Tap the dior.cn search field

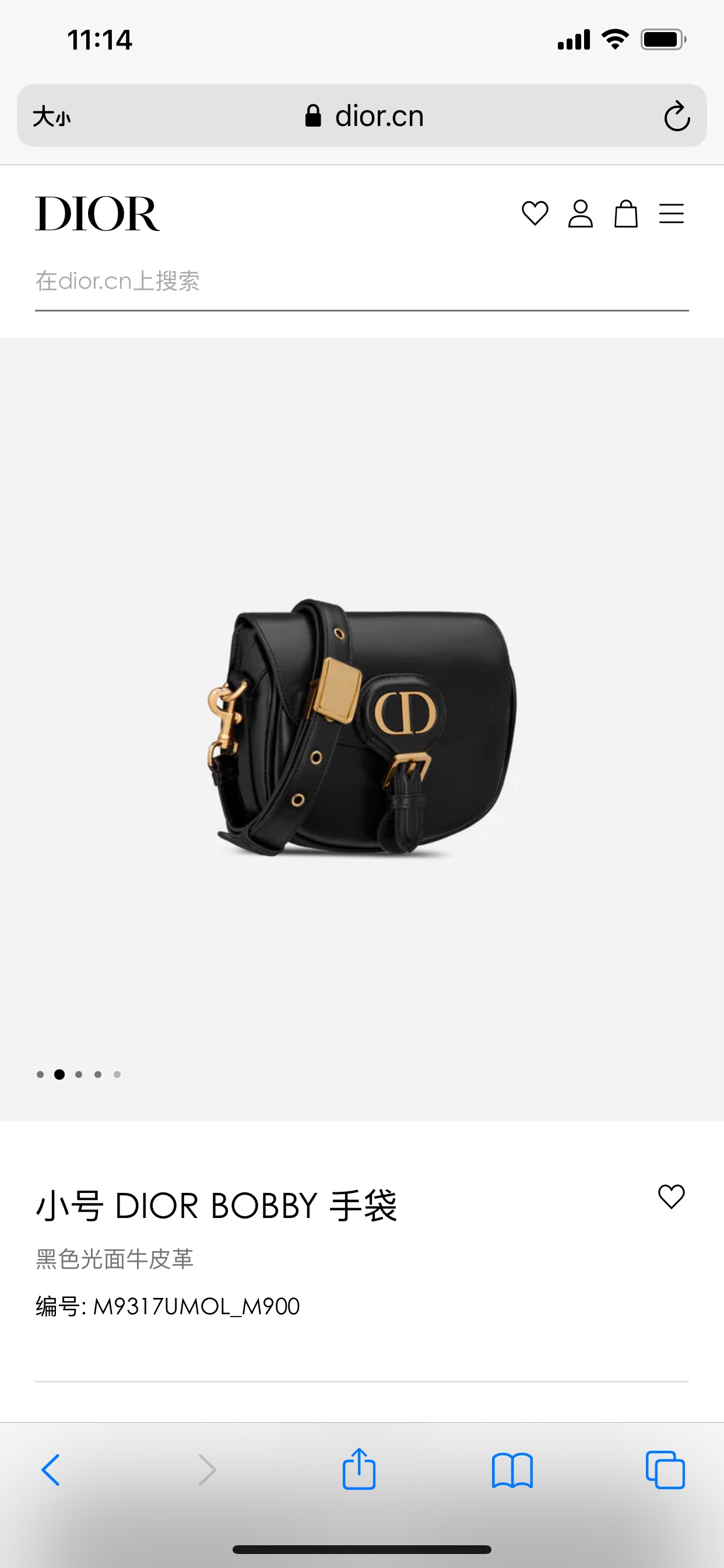pos(361,281)
